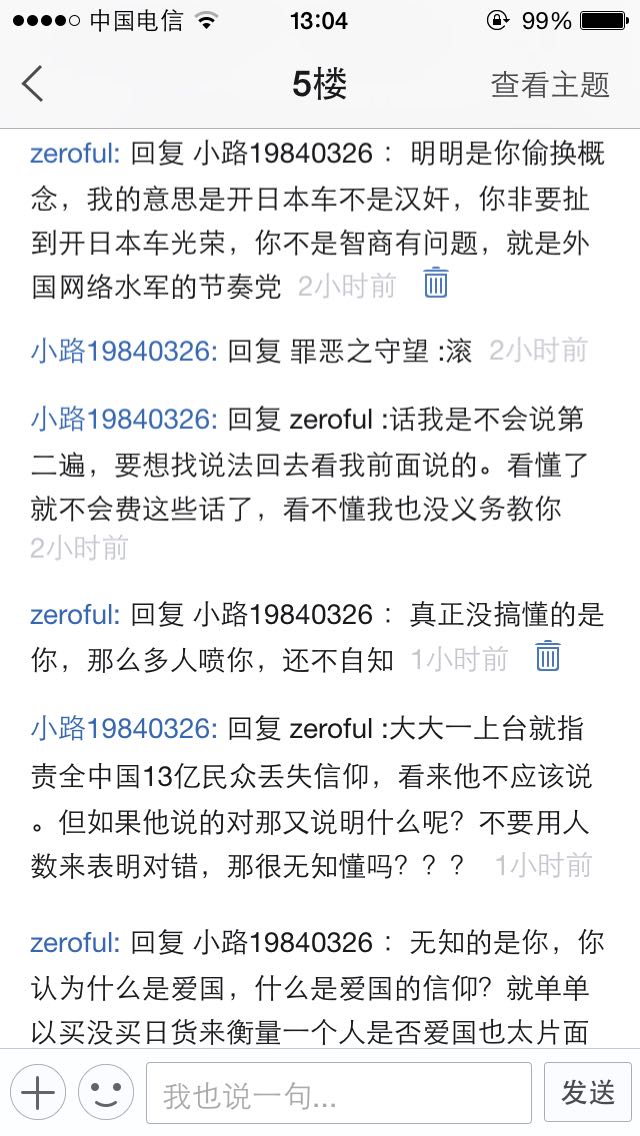Focus the 我也说一句 reply field
This screenshot has width=640, height=1136.
338,1093
